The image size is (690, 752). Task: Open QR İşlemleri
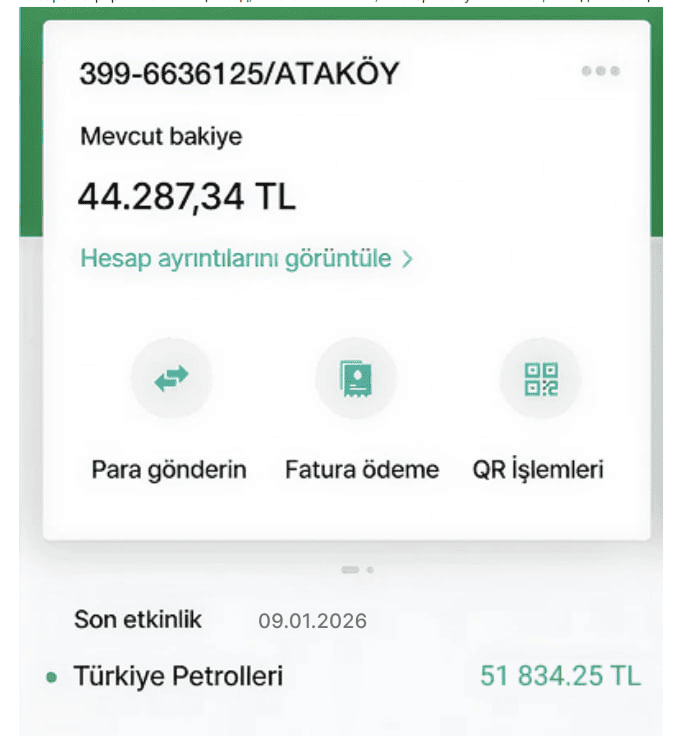540,380
